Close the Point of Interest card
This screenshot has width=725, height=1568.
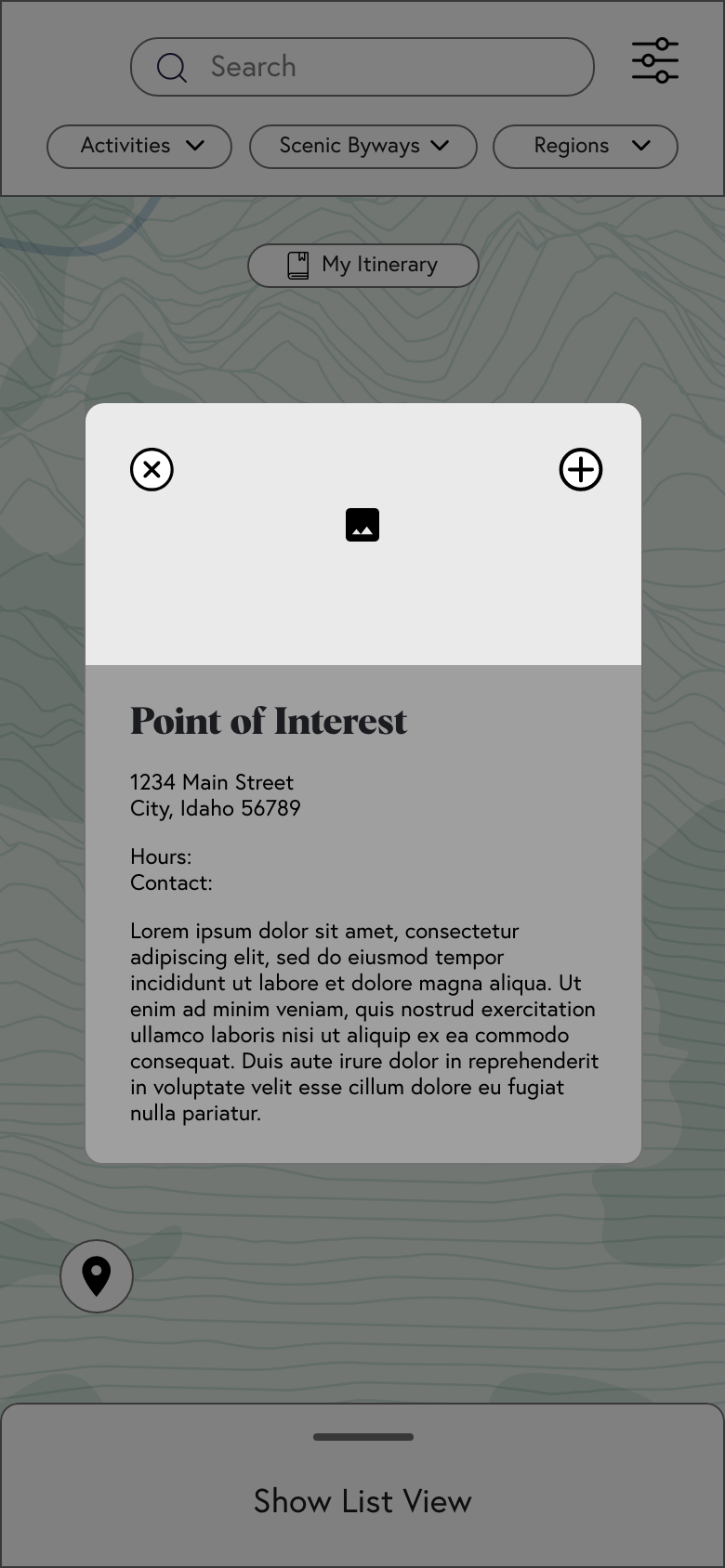point(152,469)
